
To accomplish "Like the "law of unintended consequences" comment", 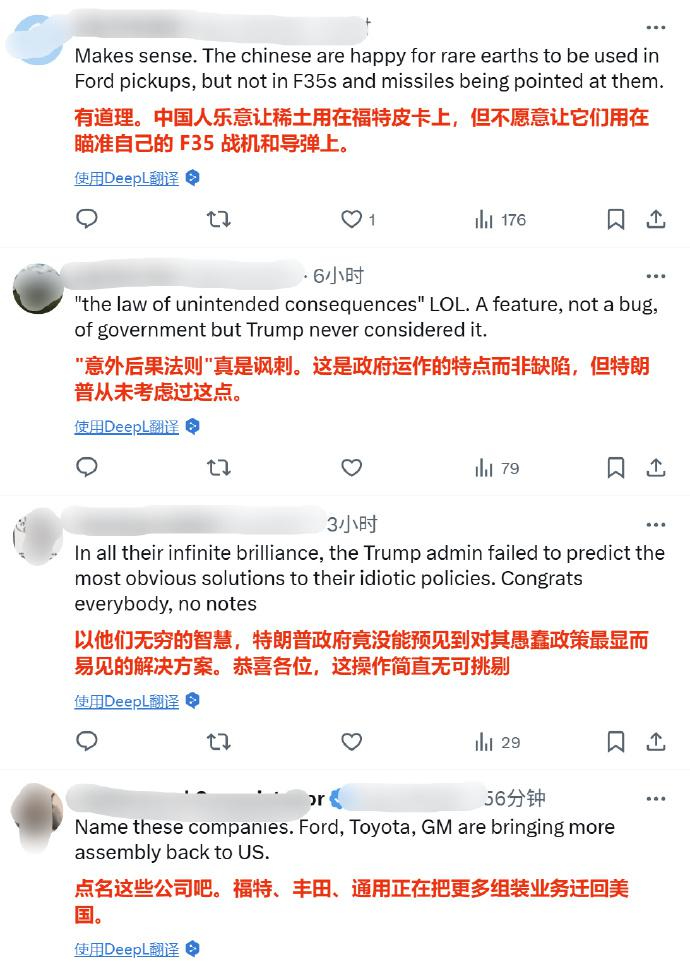I will 352,467.
